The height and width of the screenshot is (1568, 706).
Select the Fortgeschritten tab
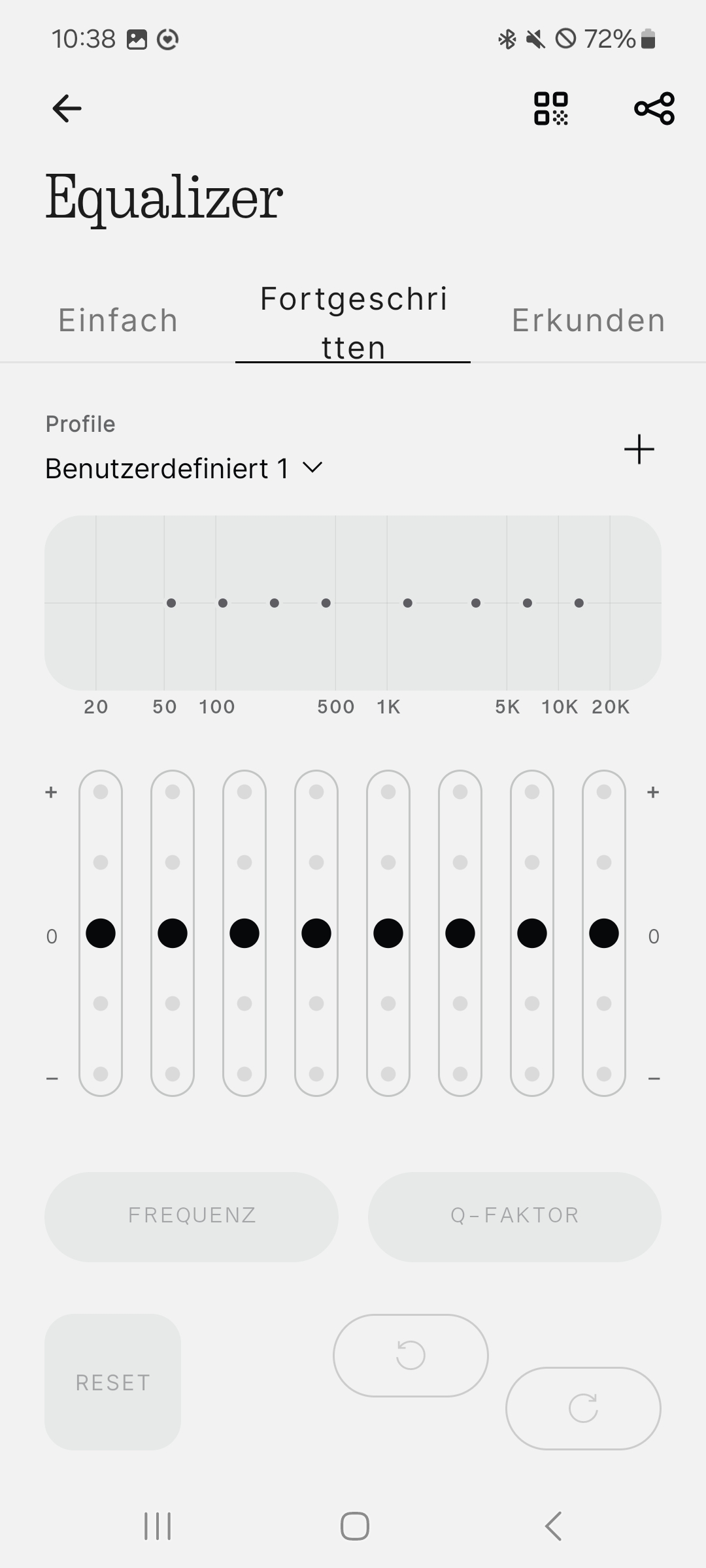[x=353, y=323]
